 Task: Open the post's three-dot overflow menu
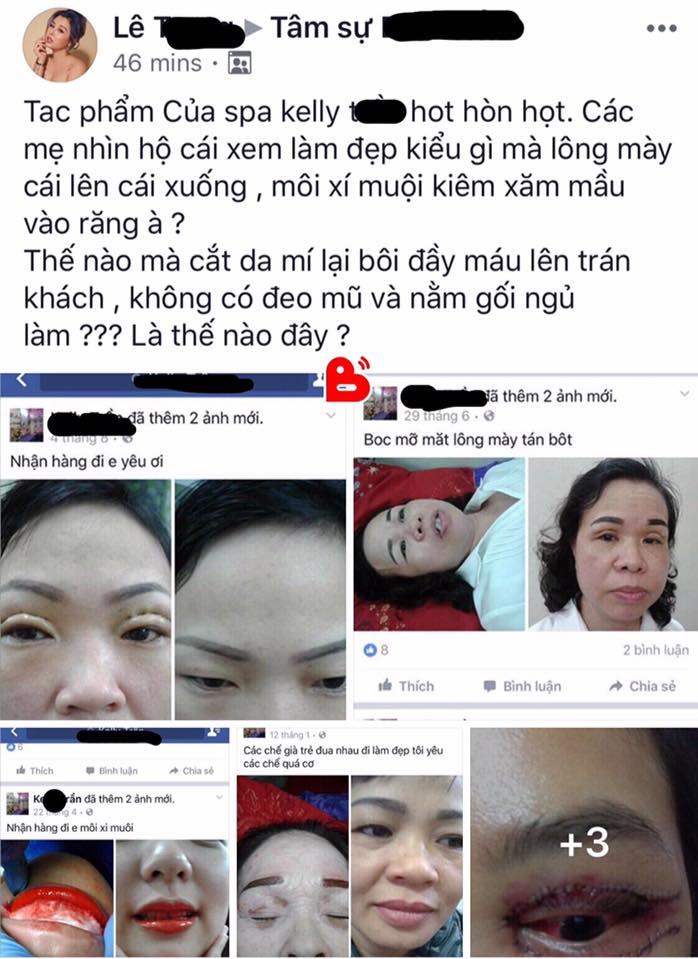tap(661, 28)
